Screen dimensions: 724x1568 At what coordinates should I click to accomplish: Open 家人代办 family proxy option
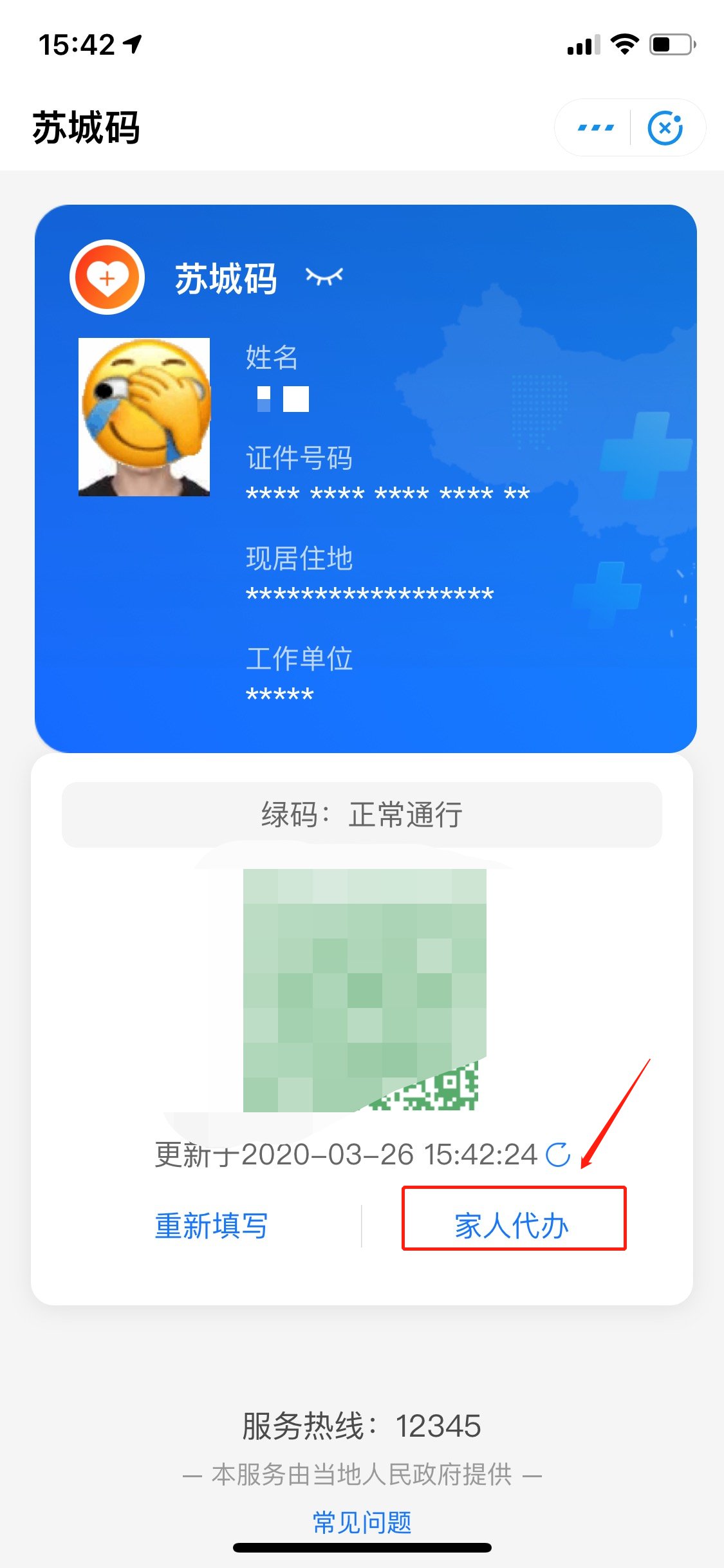tap(513, 1226)
